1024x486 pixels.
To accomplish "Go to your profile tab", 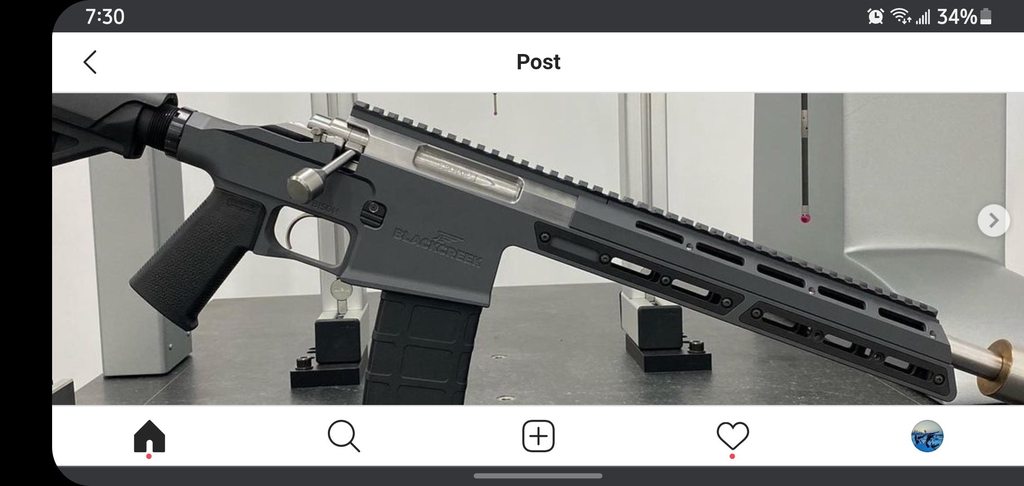I will [x=927, y=436].
